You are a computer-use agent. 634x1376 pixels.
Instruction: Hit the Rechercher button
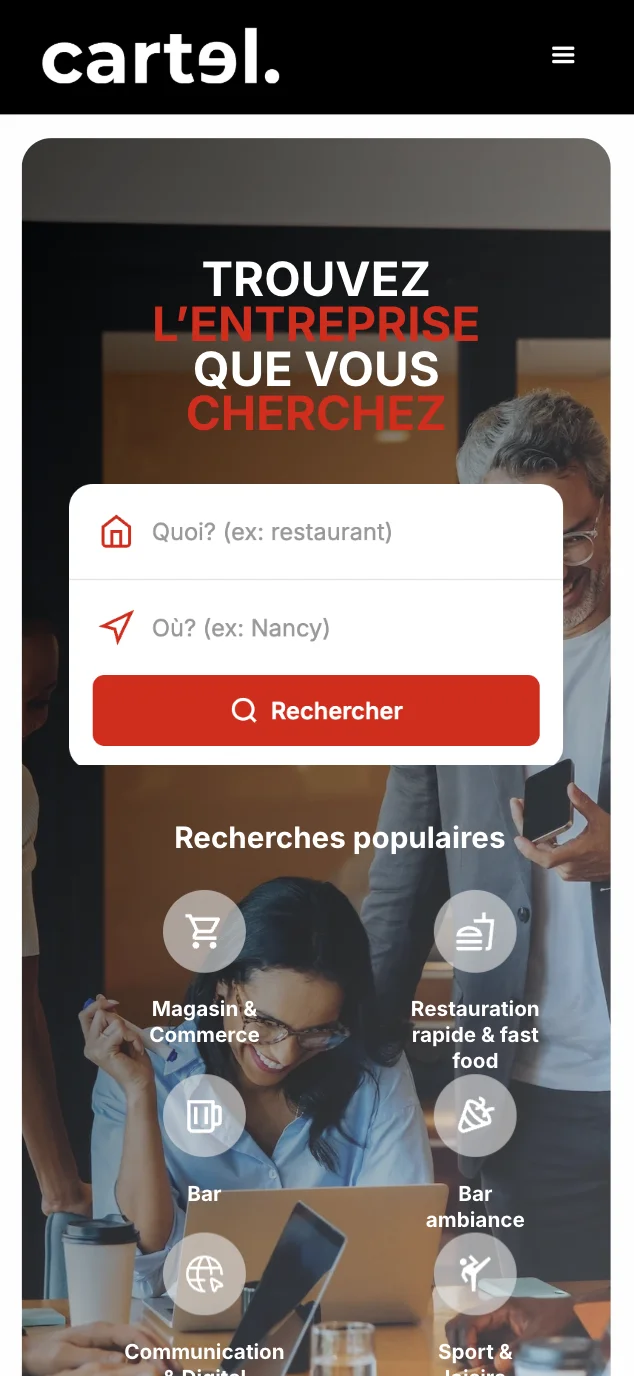click(x=316, y=711)
